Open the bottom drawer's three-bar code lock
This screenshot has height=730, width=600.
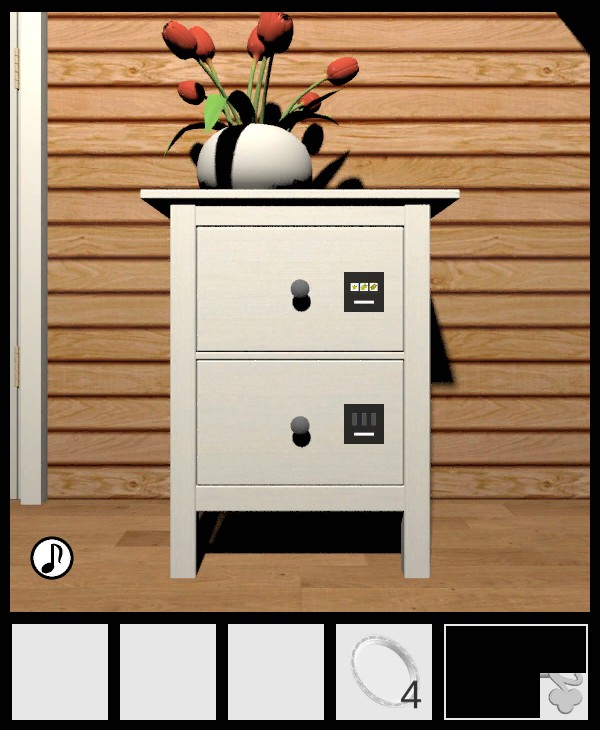coord(364,424)
